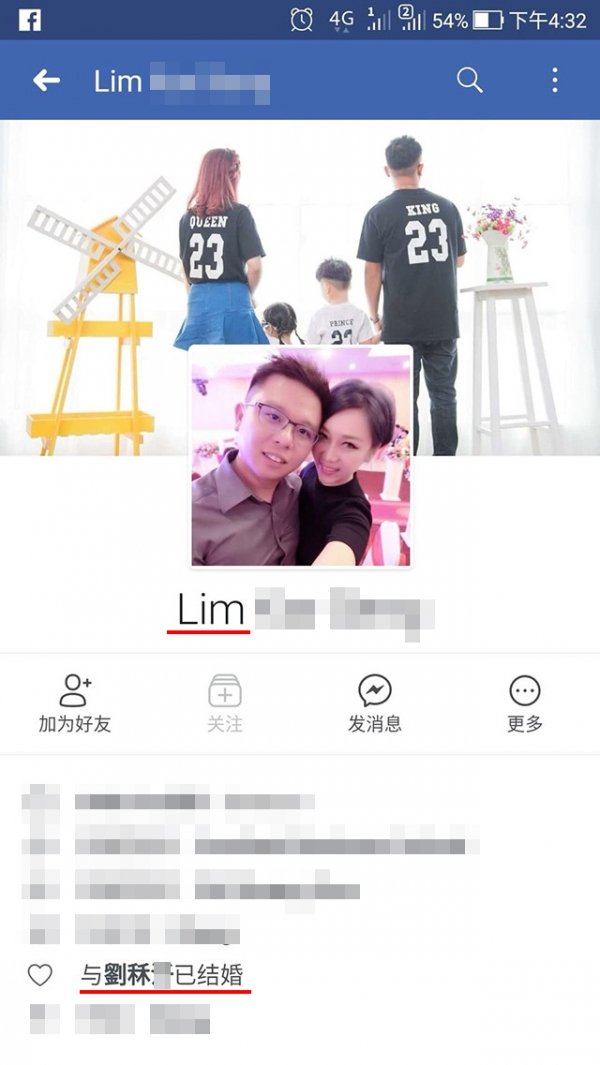
Task: Open the cover photo
Action: coord(300,230)
